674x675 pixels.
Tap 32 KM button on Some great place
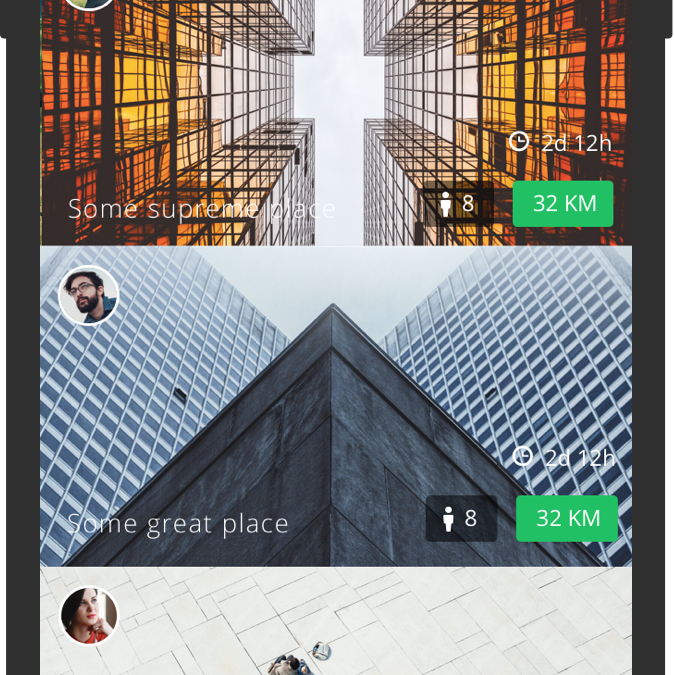tap(567, 518)
